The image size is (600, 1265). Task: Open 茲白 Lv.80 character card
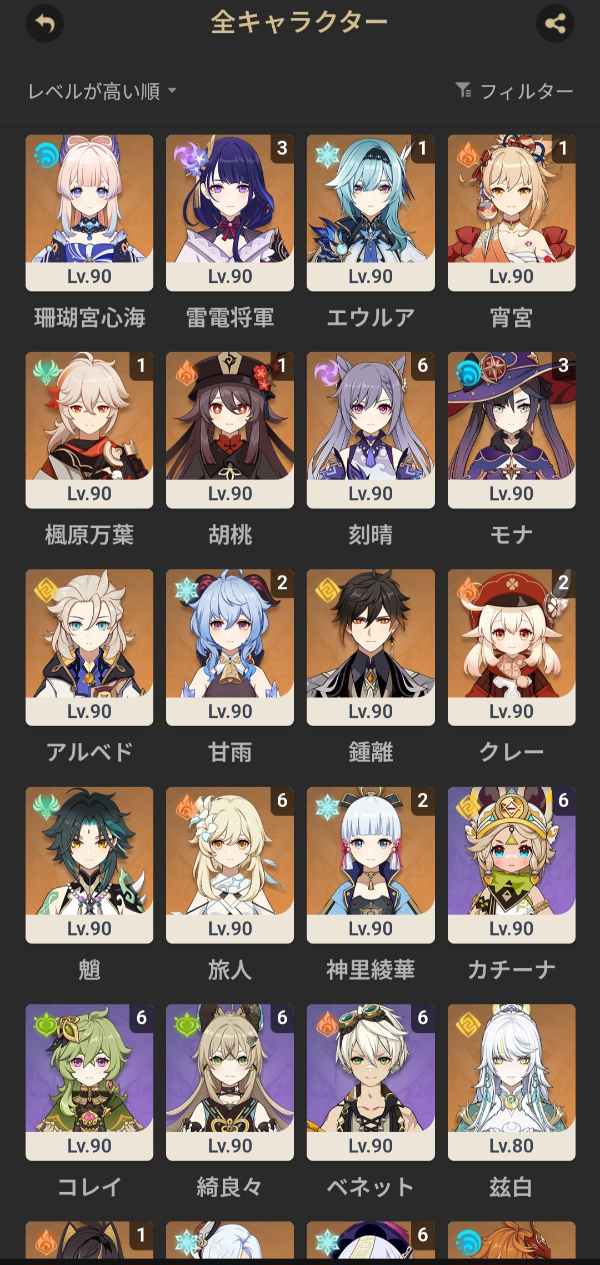511,1081
